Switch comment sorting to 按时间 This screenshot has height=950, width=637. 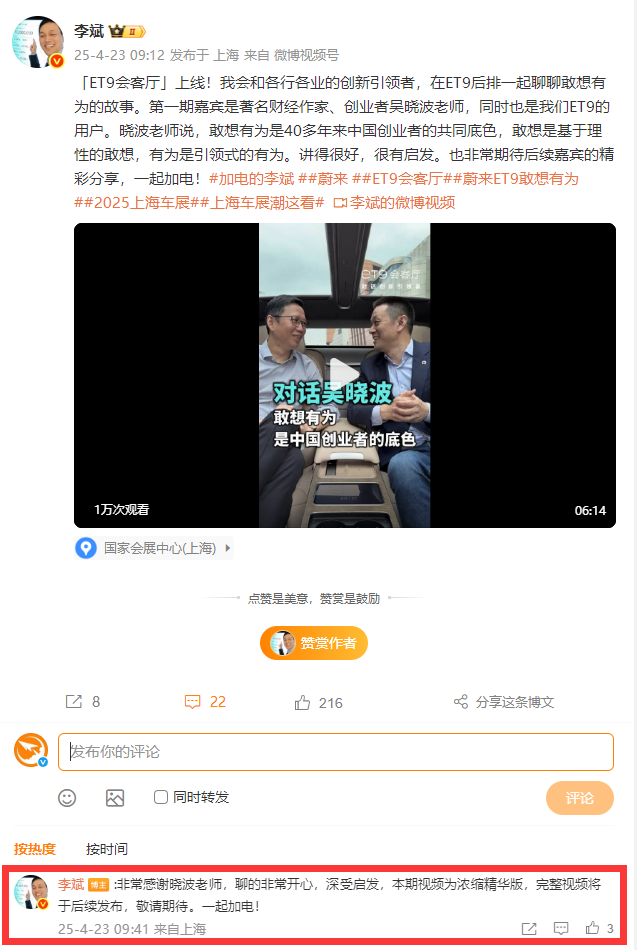pos(107,849)
